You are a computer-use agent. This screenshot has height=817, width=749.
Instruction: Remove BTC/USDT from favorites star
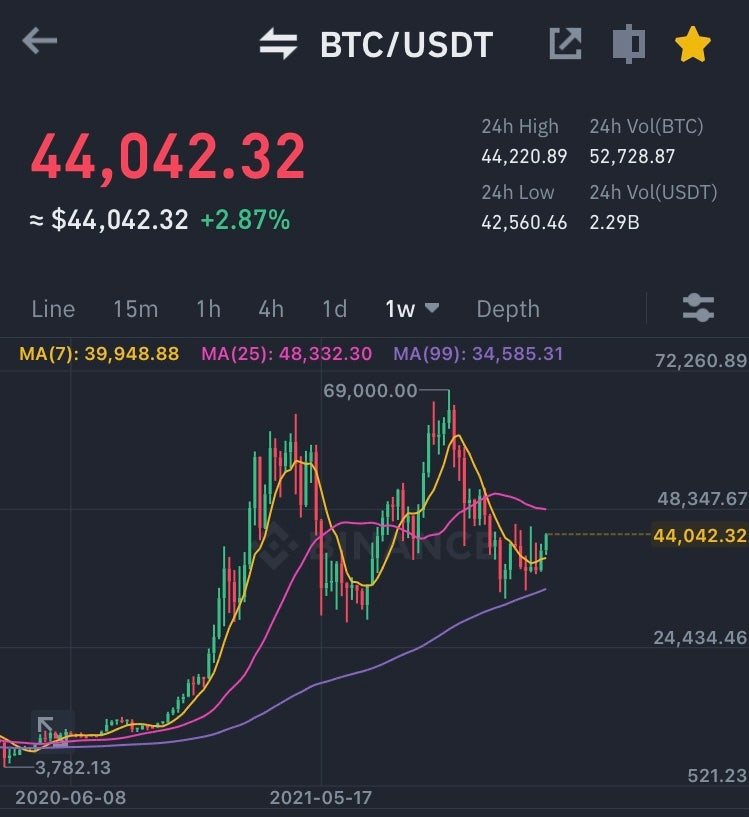pyautogui.click(x=693, y=44)
